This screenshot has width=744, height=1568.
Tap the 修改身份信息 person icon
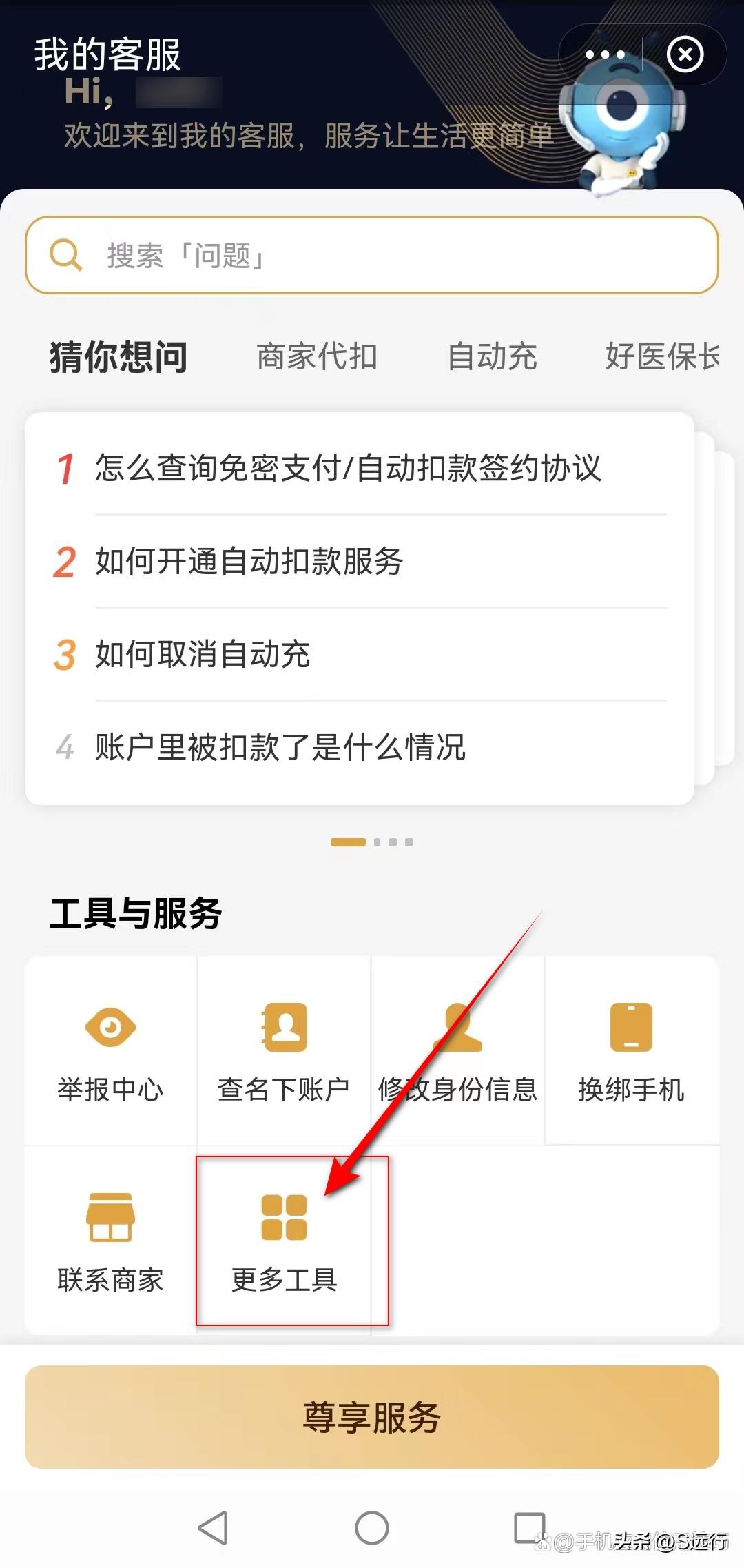coord(458,1027)
